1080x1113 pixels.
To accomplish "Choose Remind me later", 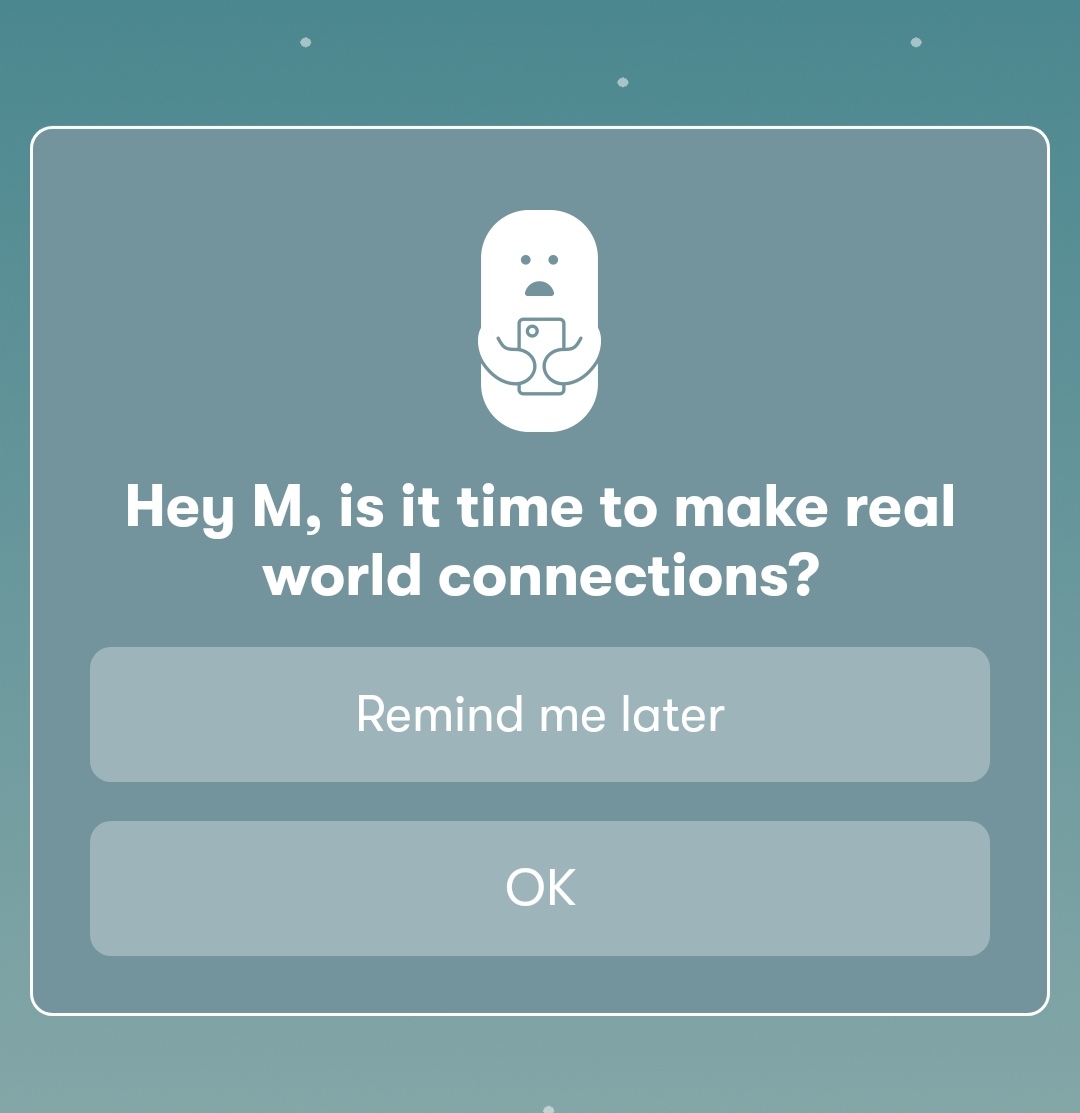I will coord(540,714).
